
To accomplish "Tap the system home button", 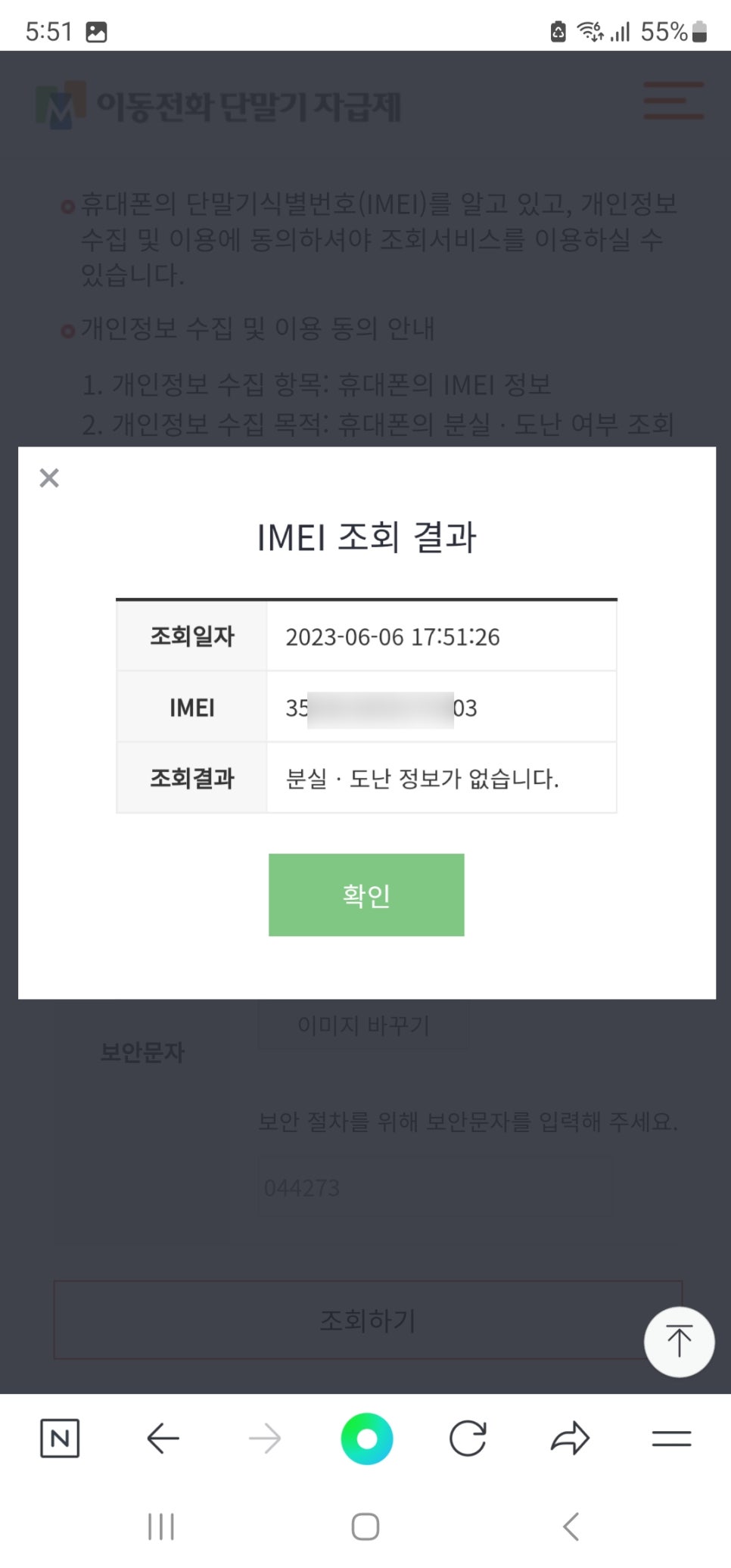I will click(365, 1526).
